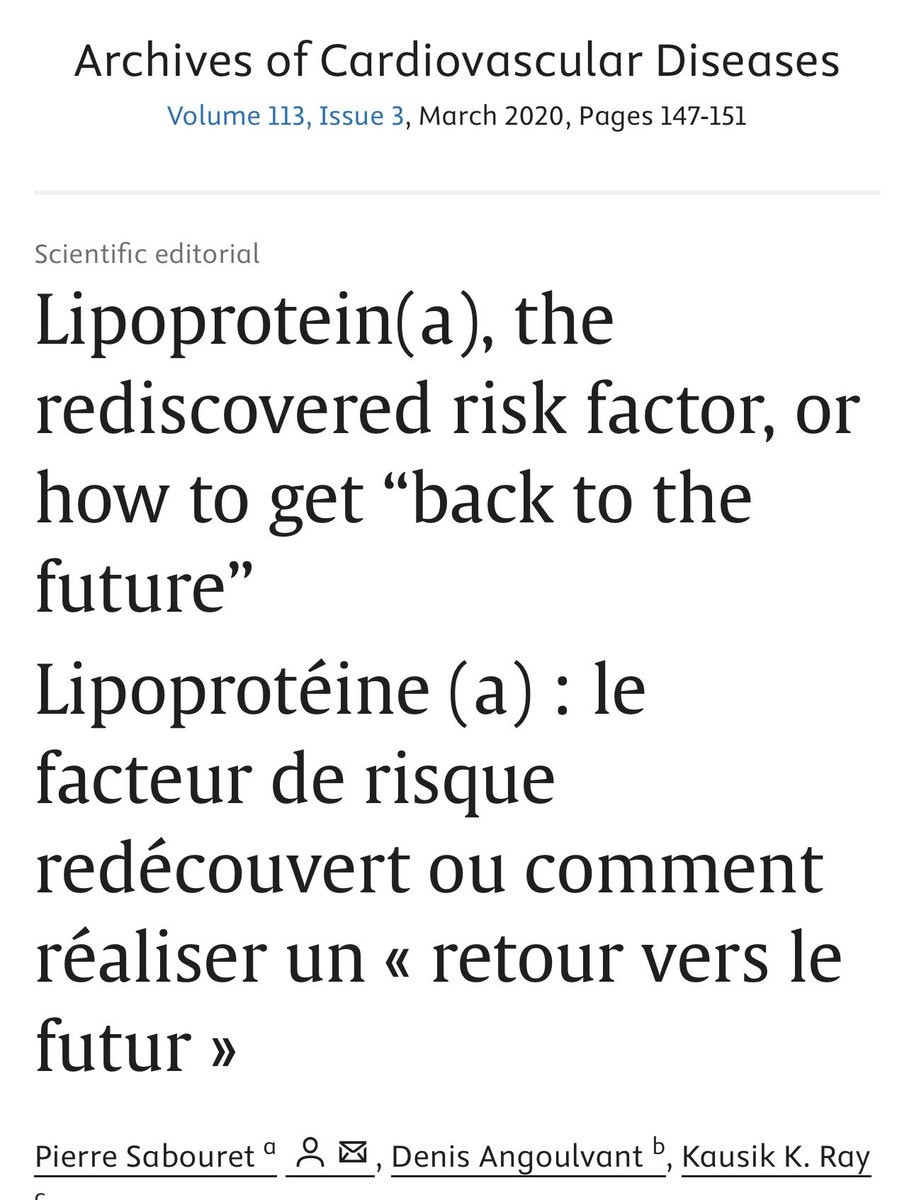Tap the envelope icon beside Pierre Sabouret
The width and height of the screenshot is (914, 1200).
pyautogui.click(x=351, y=1153)
